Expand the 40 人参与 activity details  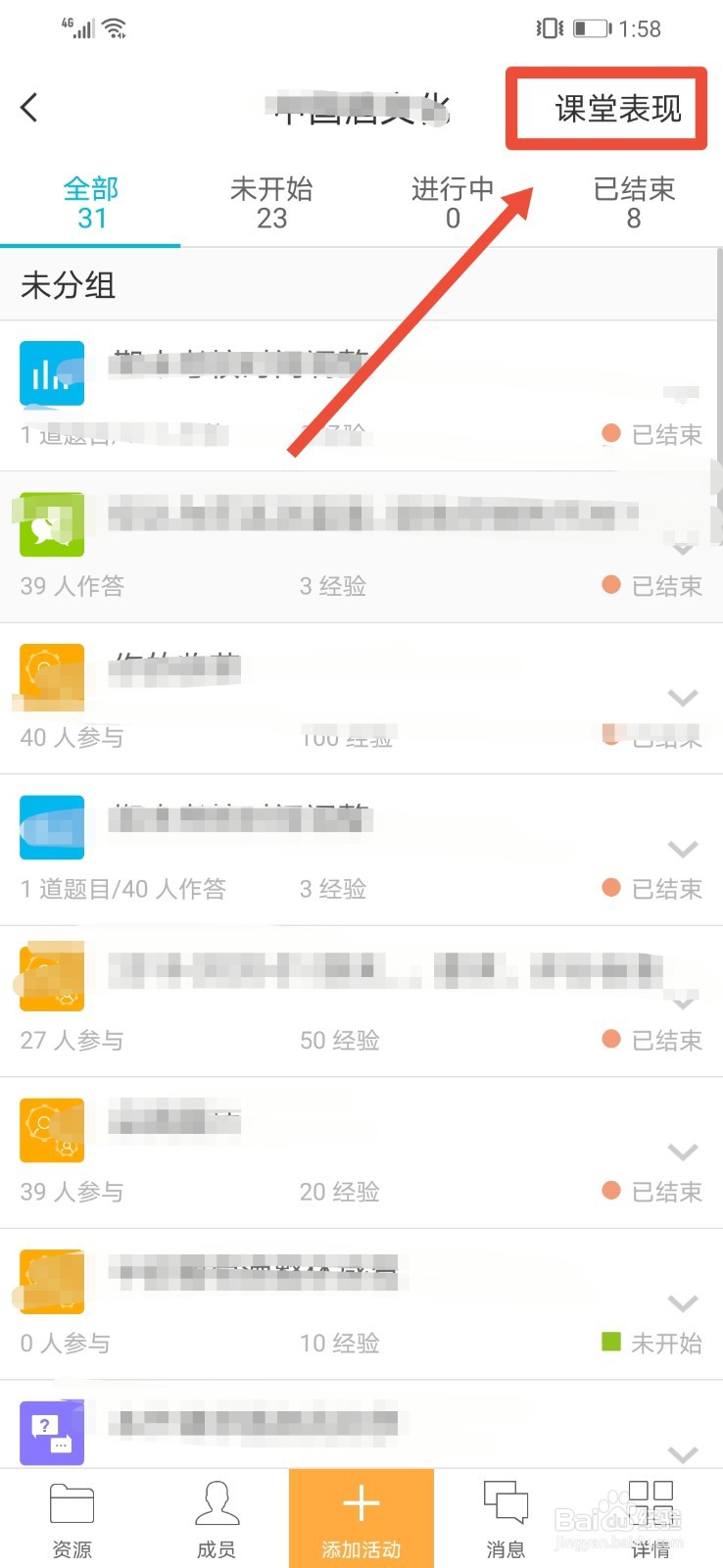click(683, 698)
